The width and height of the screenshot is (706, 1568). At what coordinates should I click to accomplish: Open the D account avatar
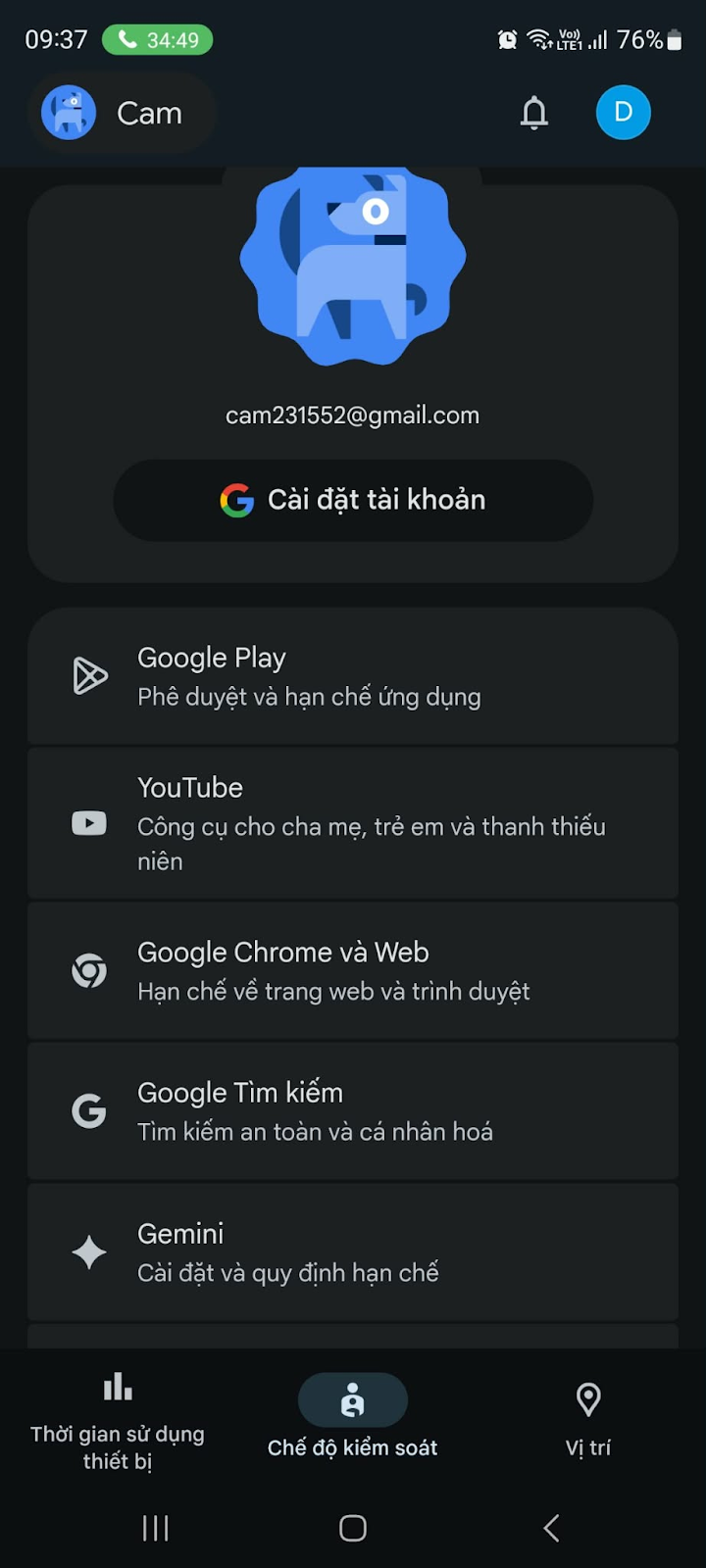(x=624, y=113)
